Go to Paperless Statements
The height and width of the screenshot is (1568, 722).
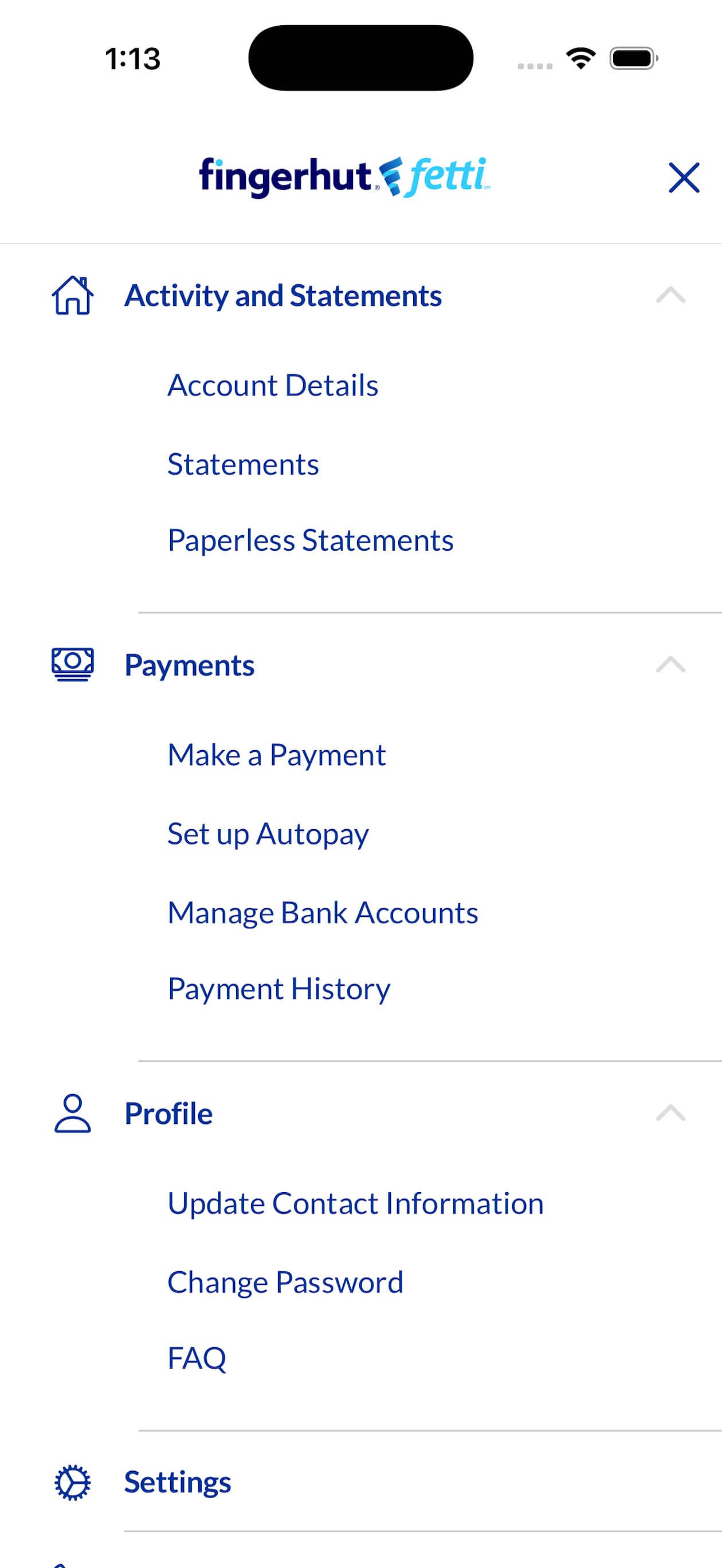[x=311, y=540]
